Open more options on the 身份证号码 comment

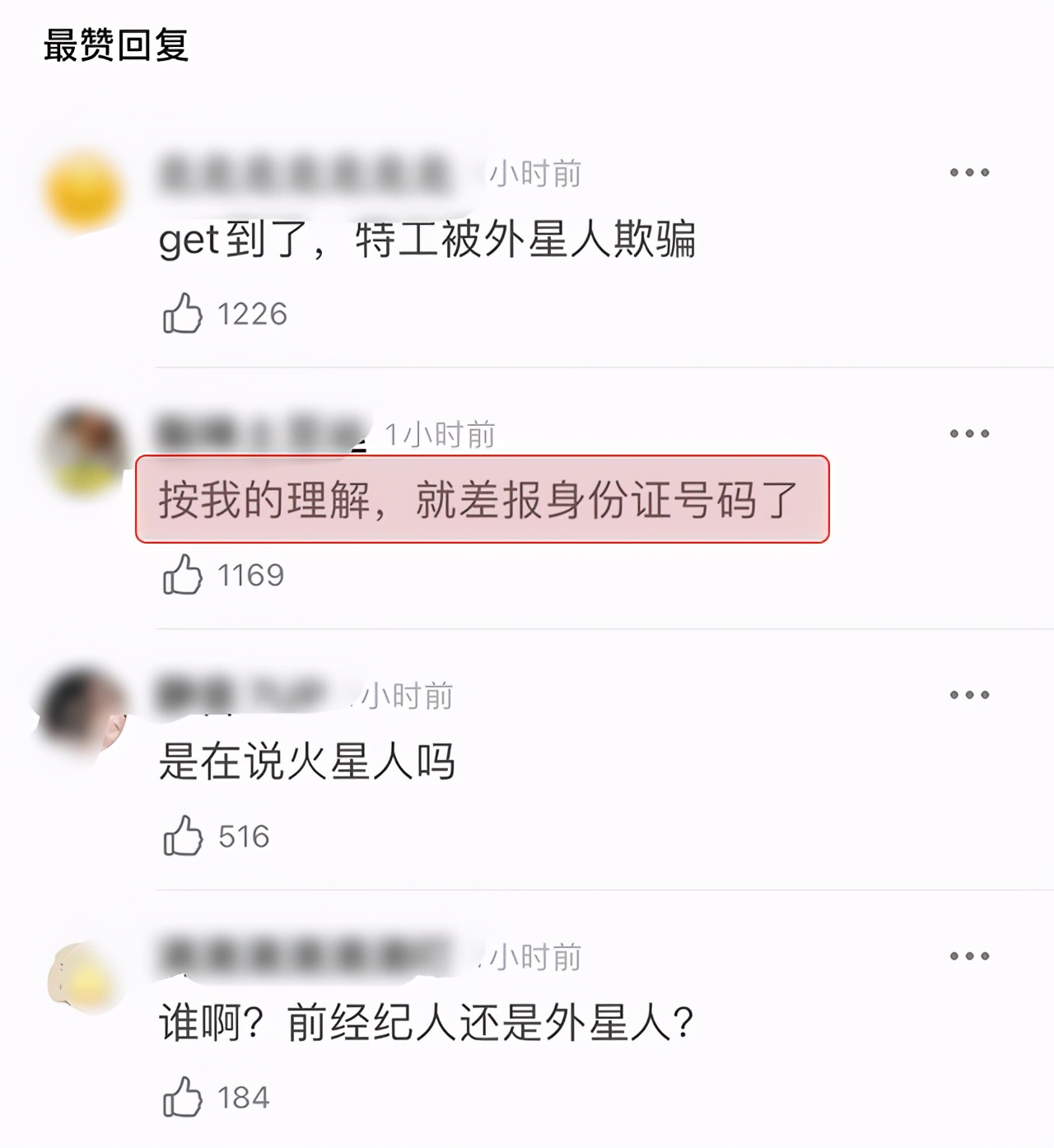click(x=969, y=434)
